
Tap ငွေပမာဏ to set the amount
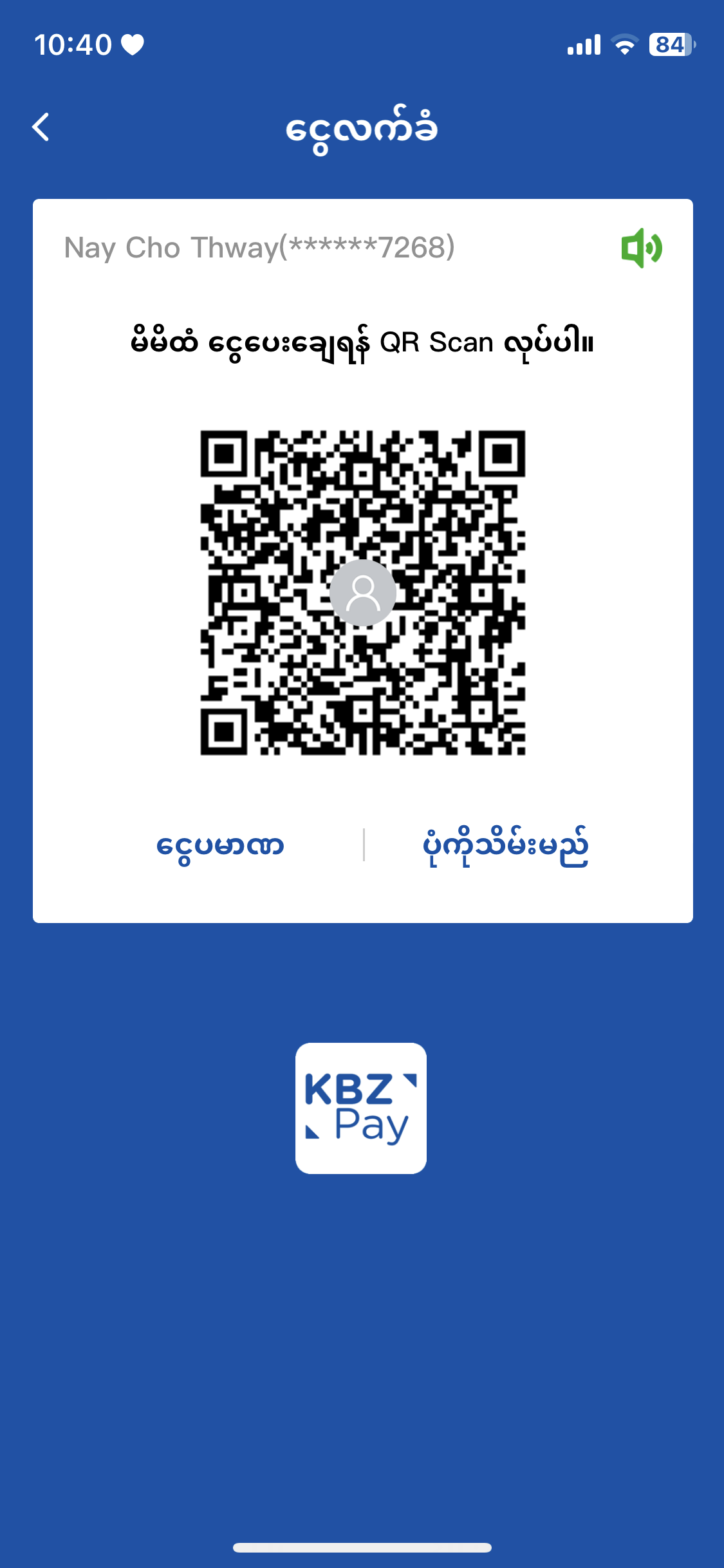click(x=220, y=846)
